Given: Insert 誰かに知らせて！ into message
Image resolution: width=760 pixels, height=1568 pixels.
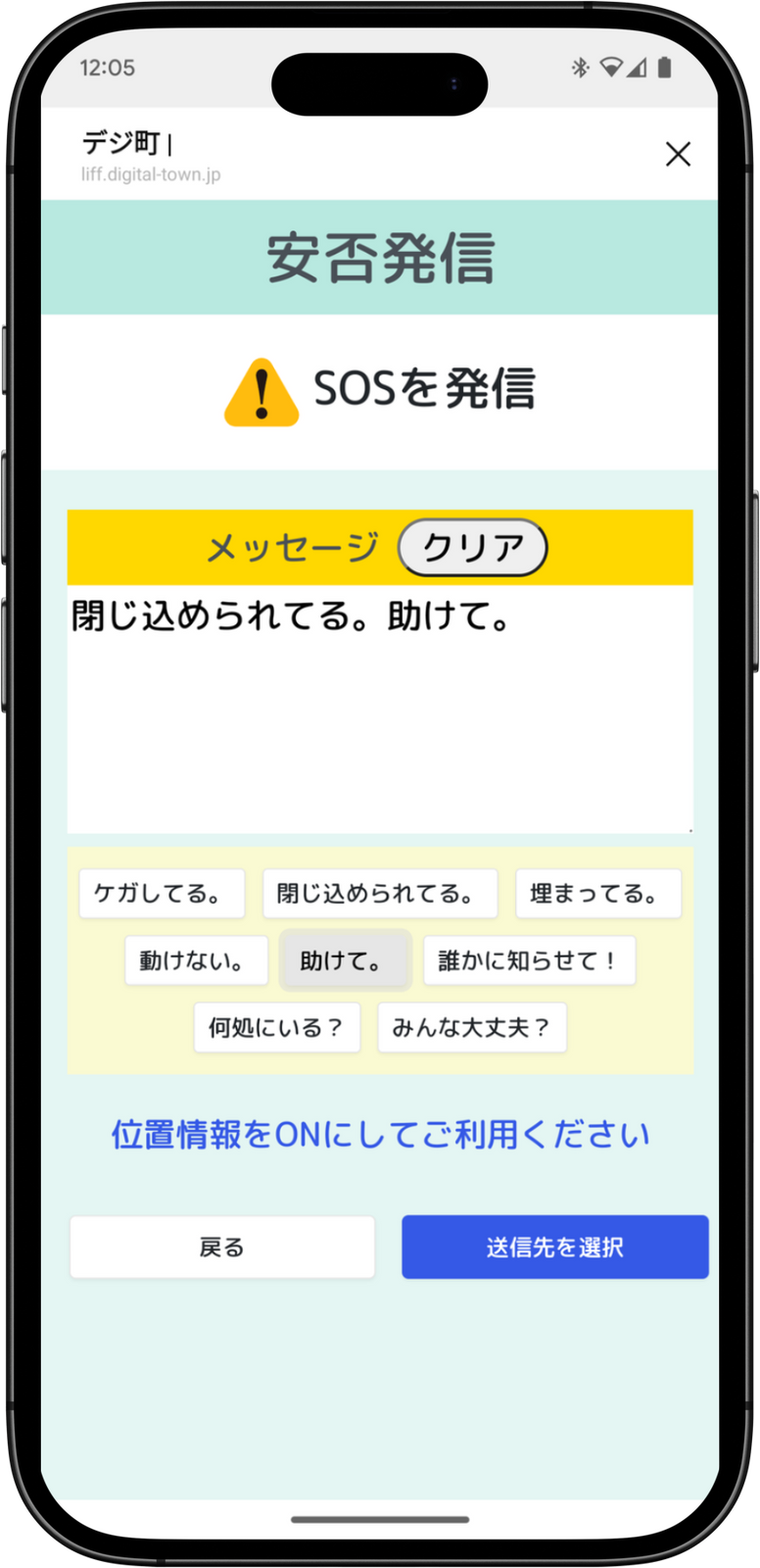Looking at the screenshot, I should point(529,960).
